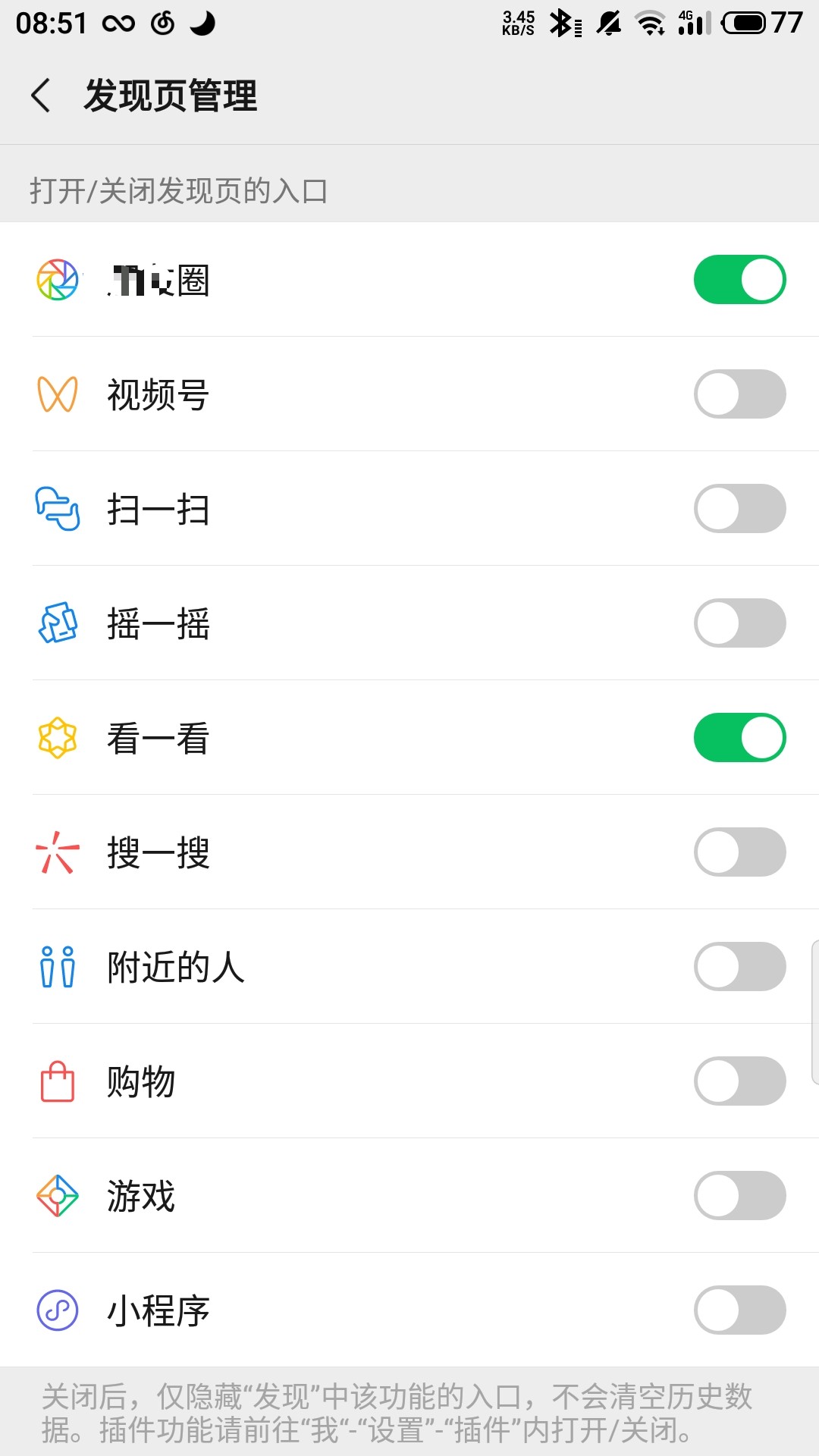Turn off the first toggle ending in 圈
819x1456 pixels.
pos(739,280)
